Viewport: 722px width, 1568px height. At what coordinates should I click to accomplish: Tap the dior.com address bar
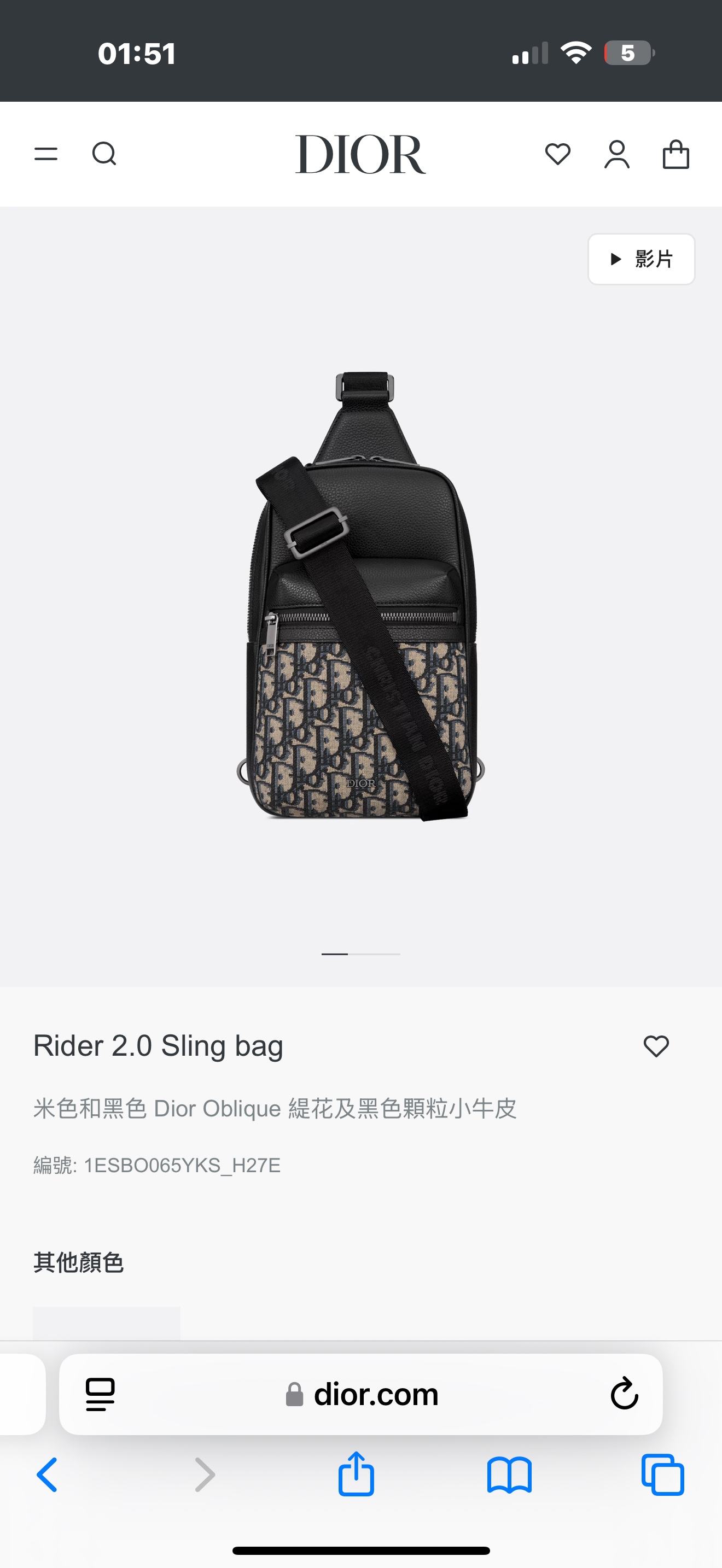[x=361, y=1395]
